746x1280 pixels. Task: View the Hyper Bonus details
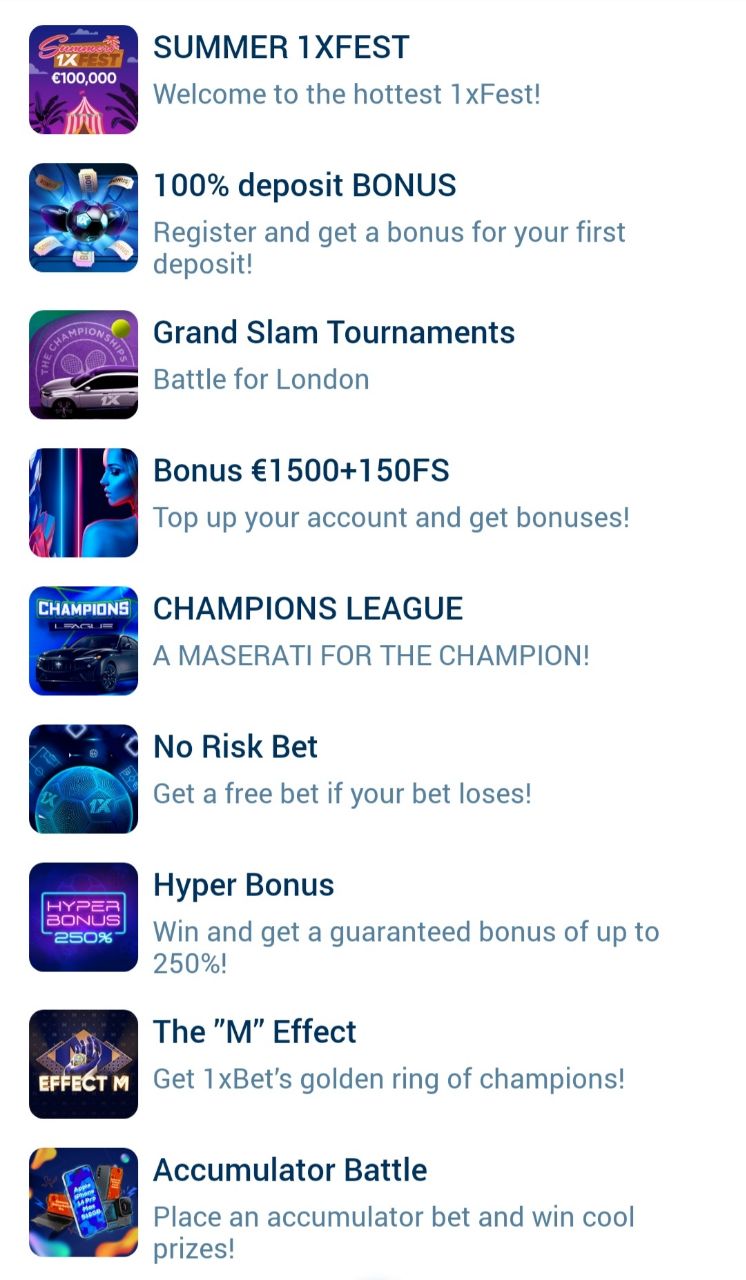pos(243,885)
